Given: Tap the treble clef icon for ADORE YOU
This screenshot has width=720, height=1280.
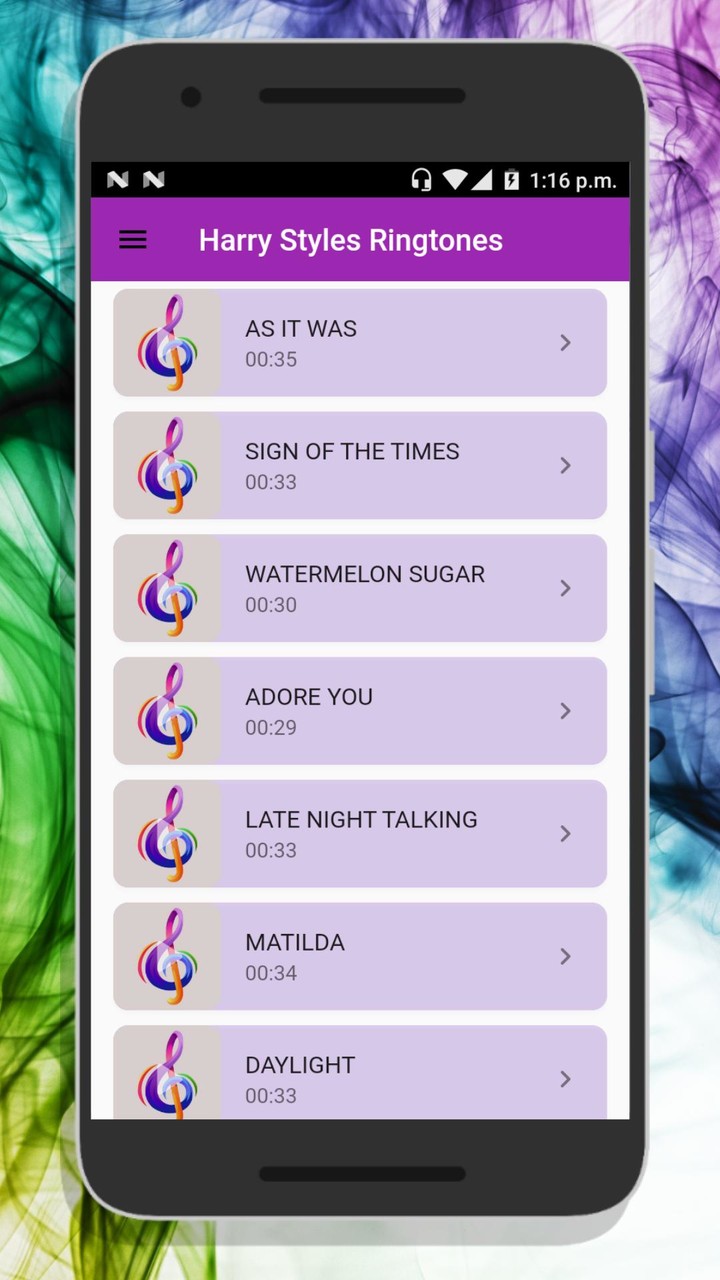Looking at the screenshot, I should [x=170, y=711].
